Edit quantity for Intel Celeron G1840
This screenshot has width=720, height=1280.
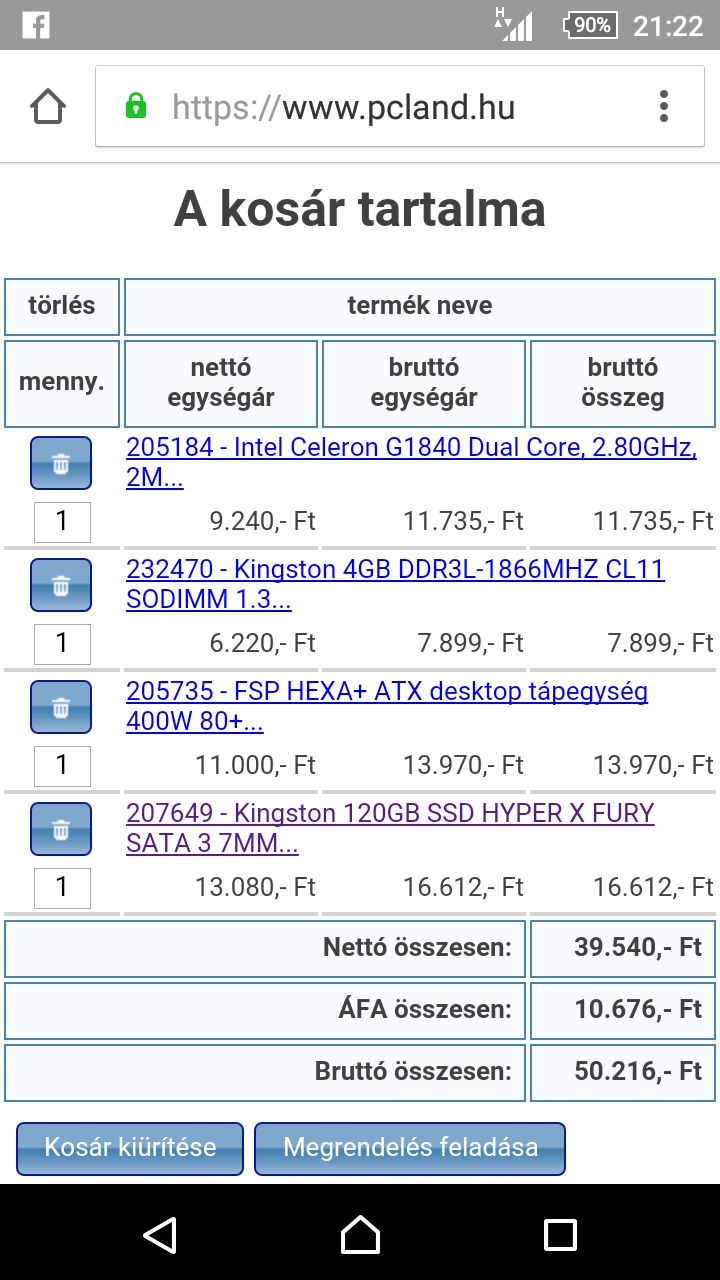coord(62,521)
